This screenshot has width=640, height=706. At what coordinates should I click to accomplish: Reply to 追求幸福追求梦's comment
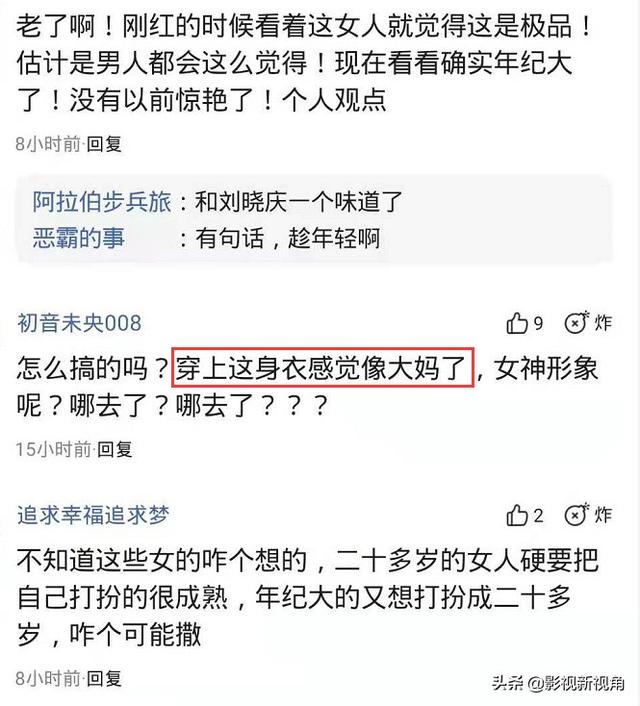coord(104,679)
